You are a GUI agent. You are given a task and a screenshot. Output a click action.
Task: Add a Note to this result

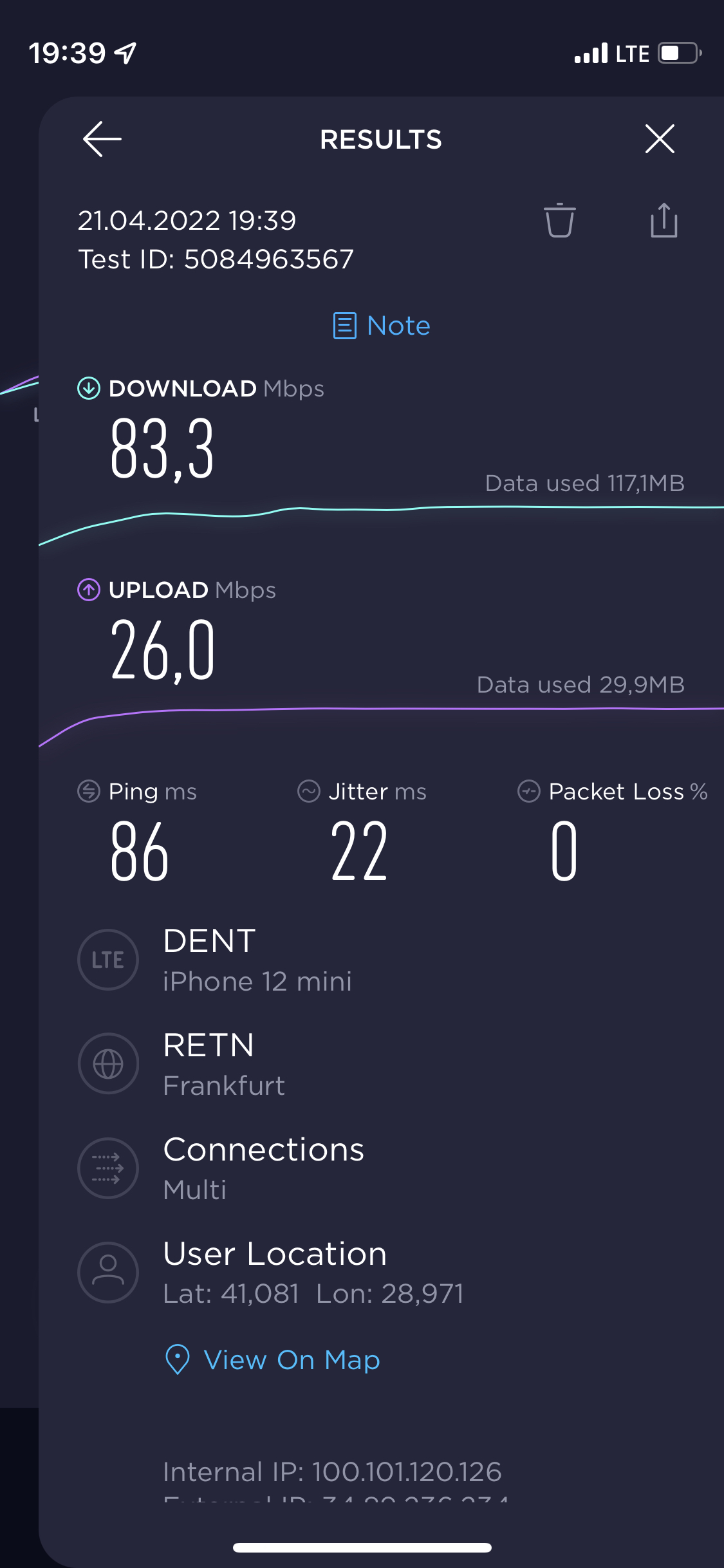point(382,326)
